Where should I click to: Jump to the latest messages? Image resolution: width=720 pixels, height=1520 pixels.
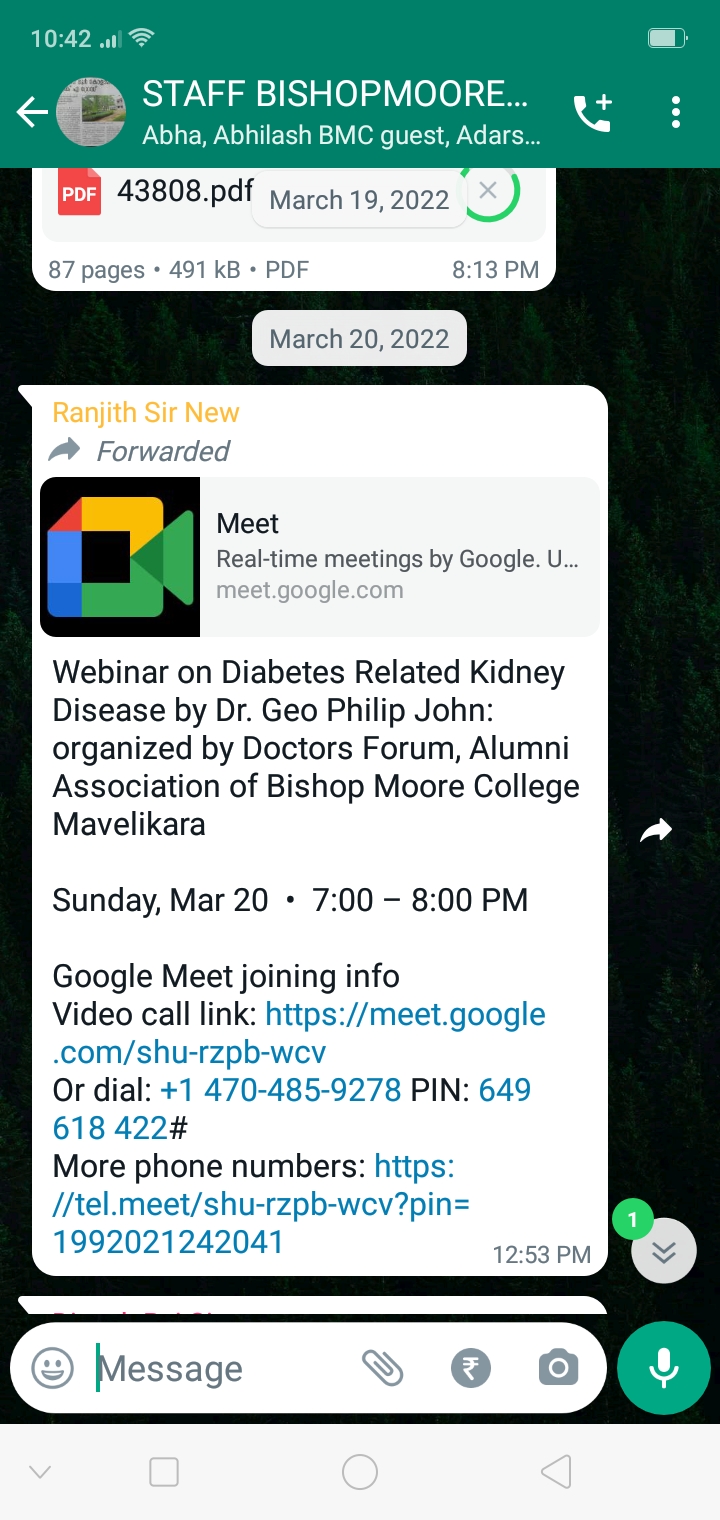(664, 1251)
